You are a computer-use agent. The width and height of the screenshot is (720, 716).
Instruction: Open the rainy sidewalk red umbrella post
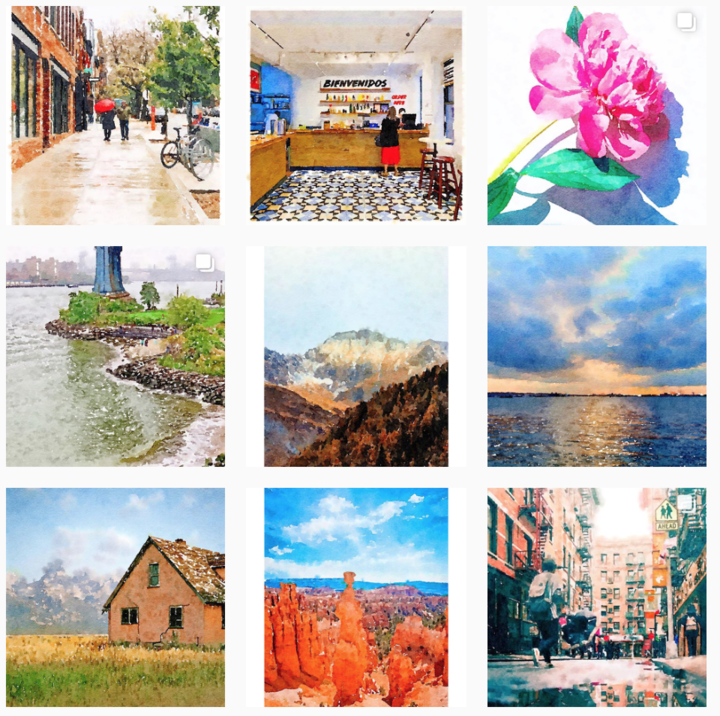pos(115,115)
